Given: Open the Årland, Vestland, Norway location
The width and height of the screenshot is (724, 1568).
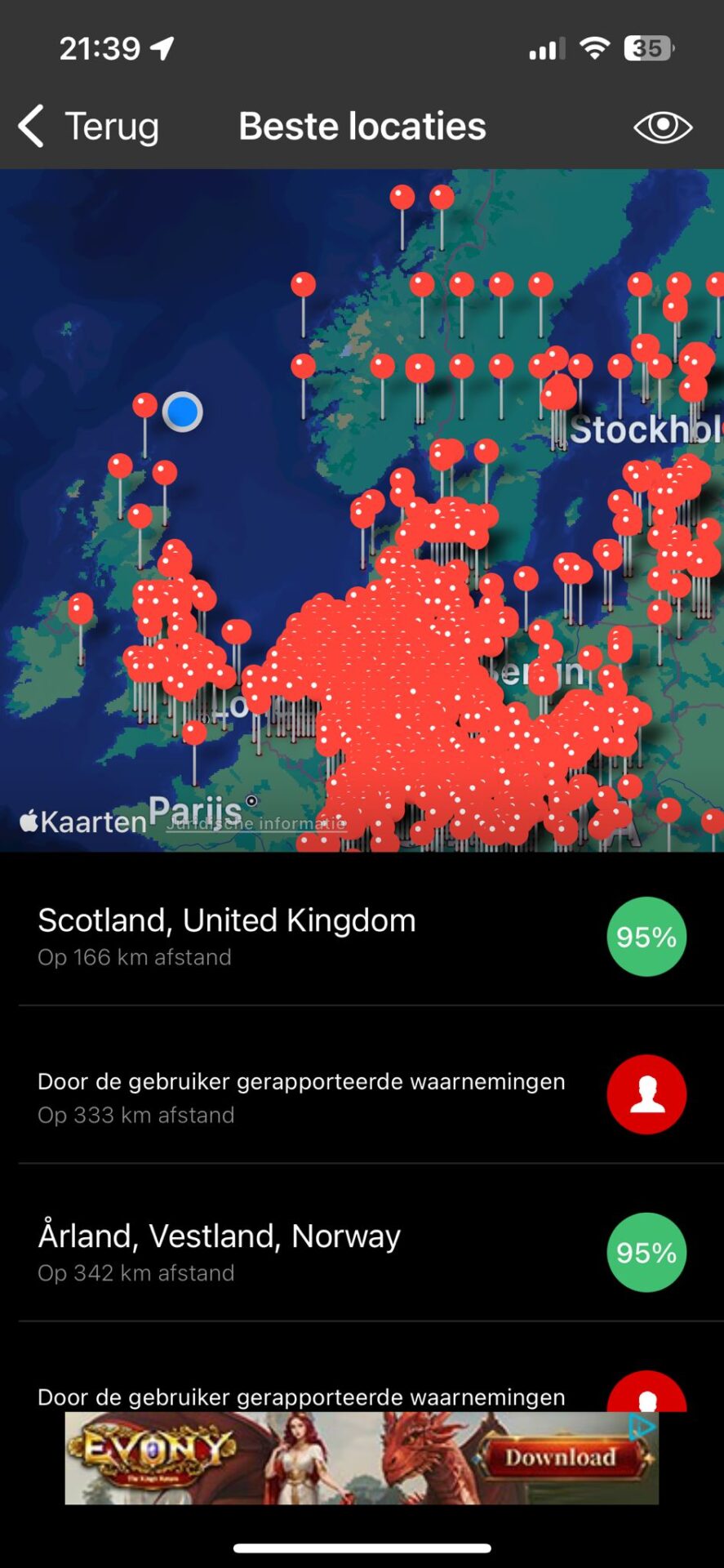Looking at the screenshot, I should 362,1252.
